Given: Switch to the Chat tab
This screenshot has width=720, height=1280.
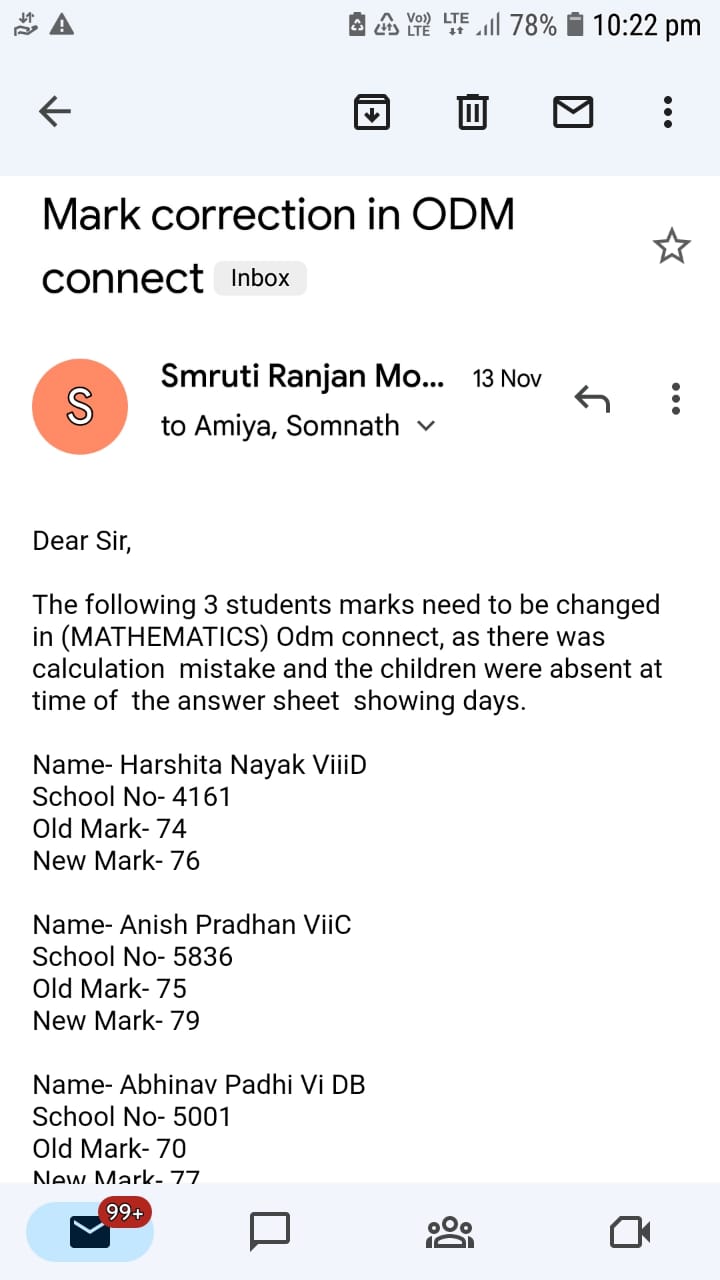Looking at the screenshot, I should (270, 1232).
